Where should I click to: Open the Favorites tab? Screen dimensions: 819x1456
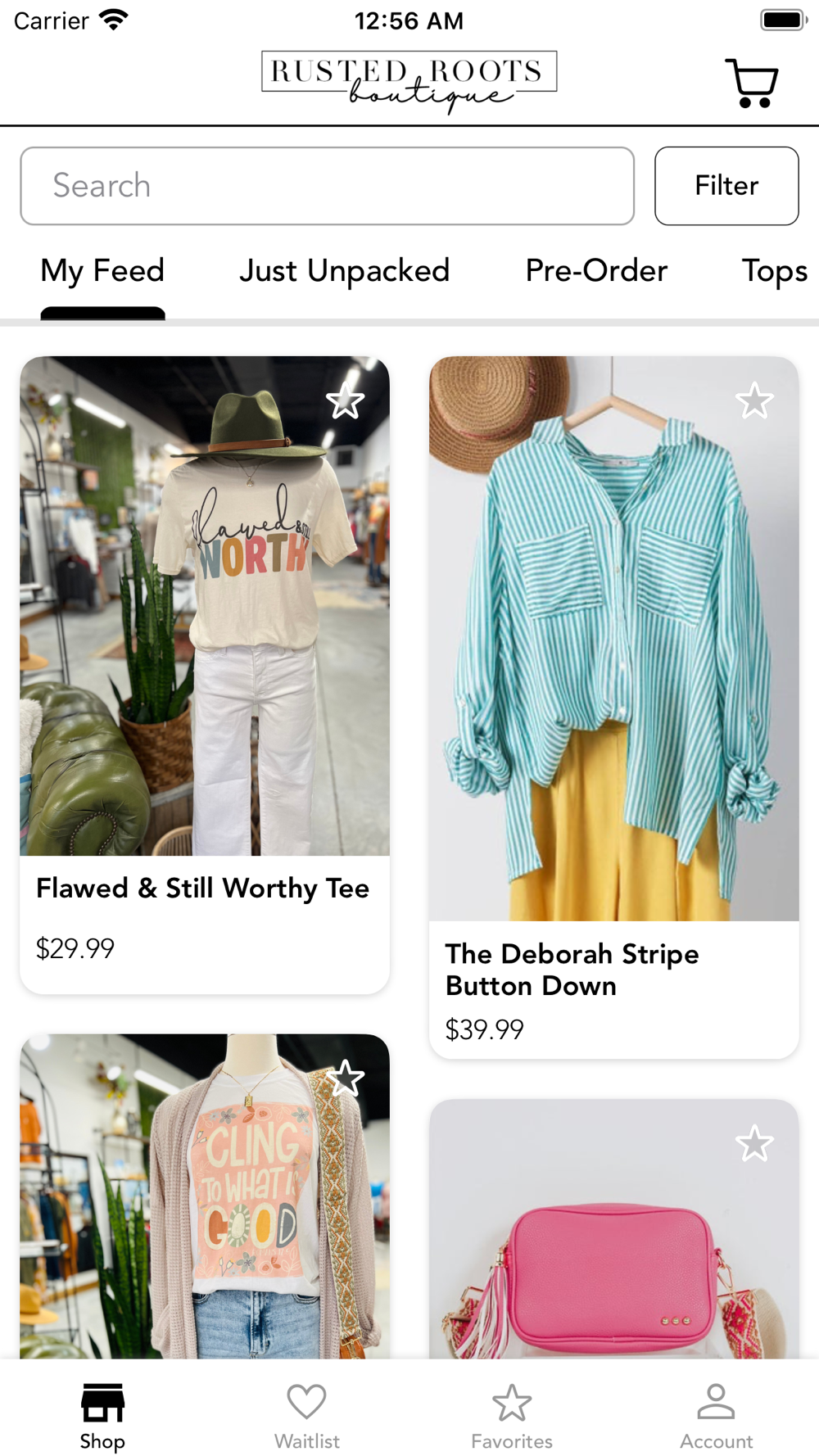click(x=512, y=1414)
